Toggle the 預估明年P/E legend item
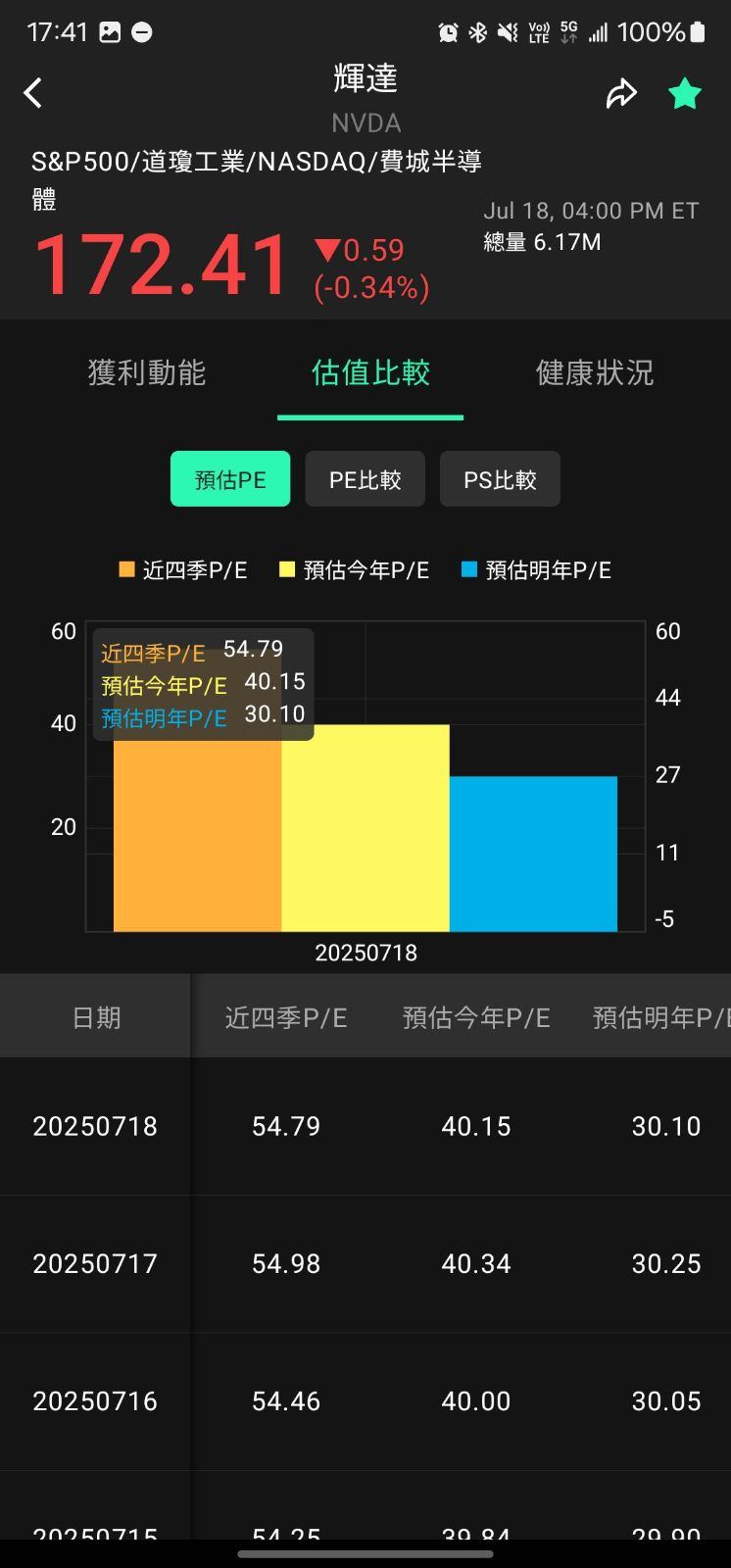 [x=536, y=569]
